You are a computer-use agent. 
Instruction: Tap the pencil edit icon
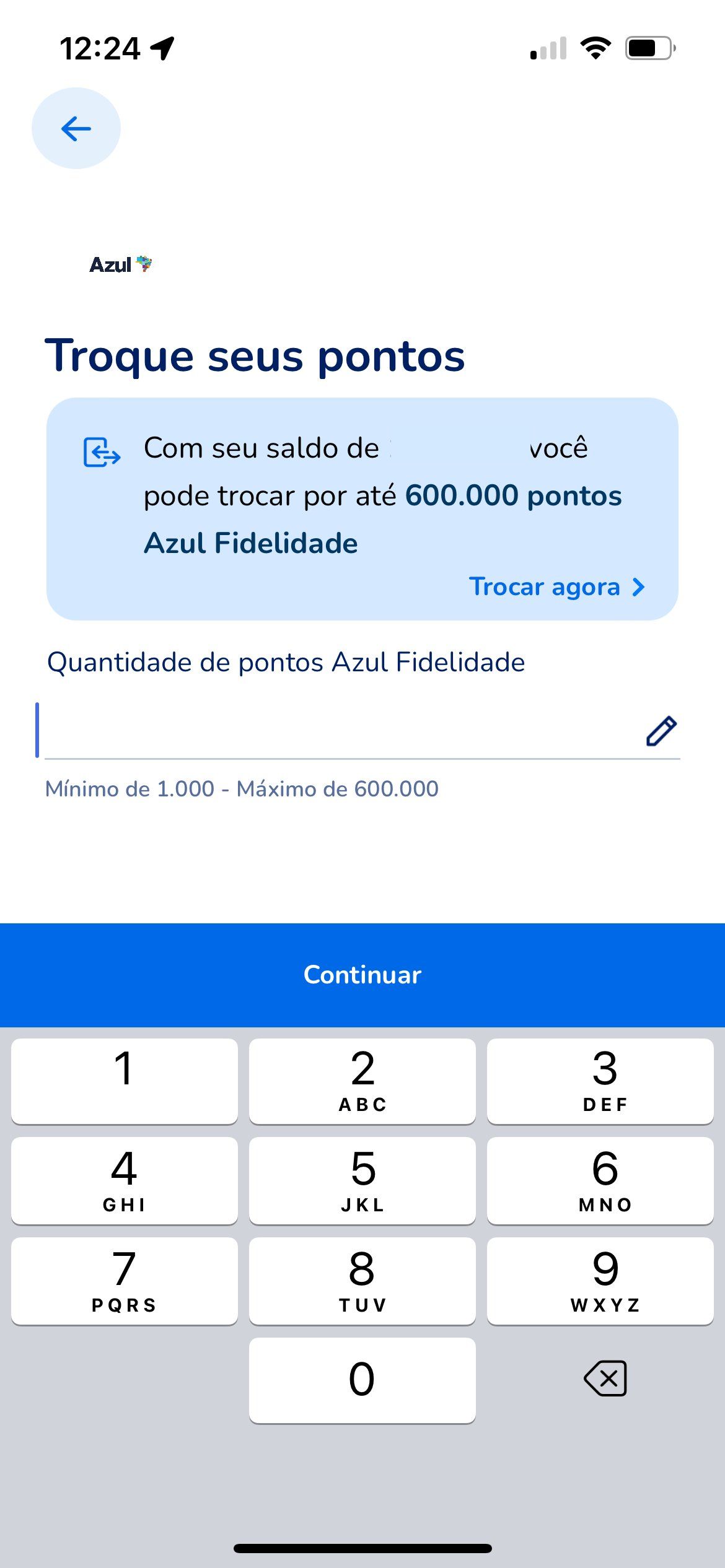click(x=661, y=731)
